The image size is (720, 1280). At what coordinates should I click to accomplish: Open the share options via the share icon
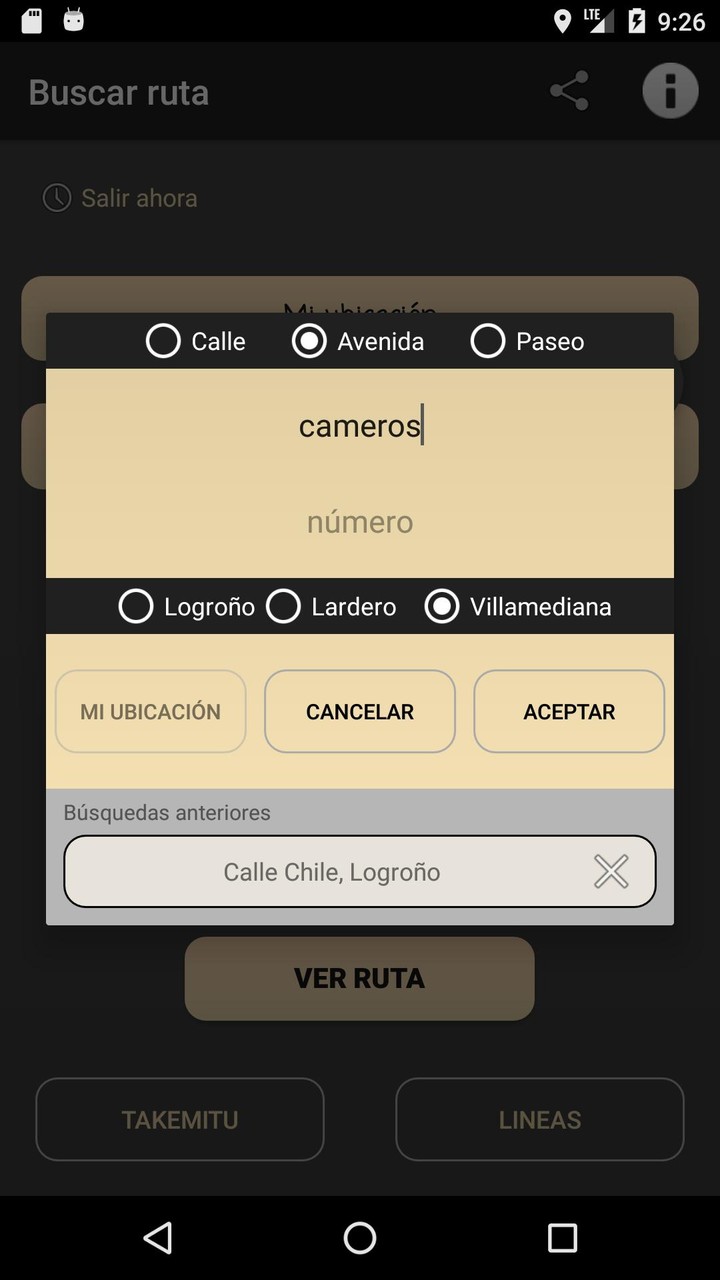click(x=568, y=91)
